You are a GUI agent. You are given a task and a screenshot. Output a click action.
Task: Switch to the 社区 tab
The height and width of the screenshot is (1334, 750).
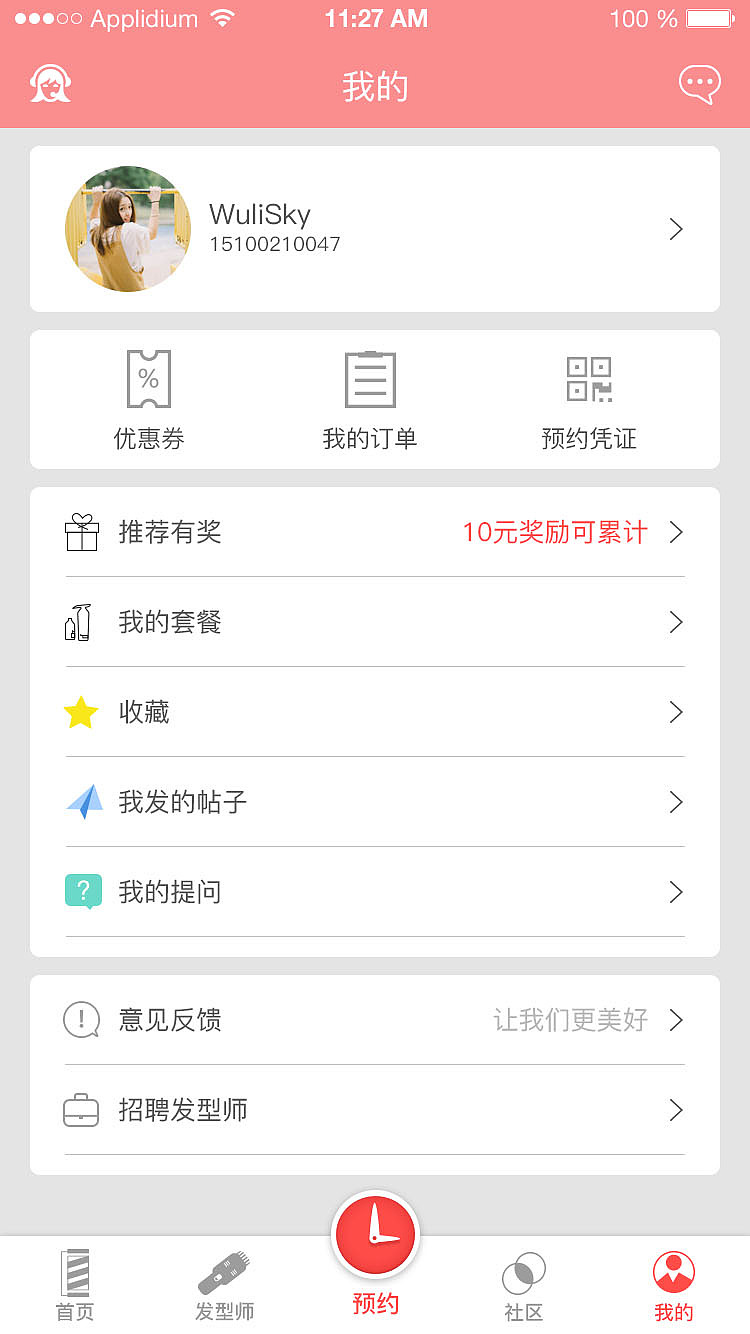click(524, 1285)
